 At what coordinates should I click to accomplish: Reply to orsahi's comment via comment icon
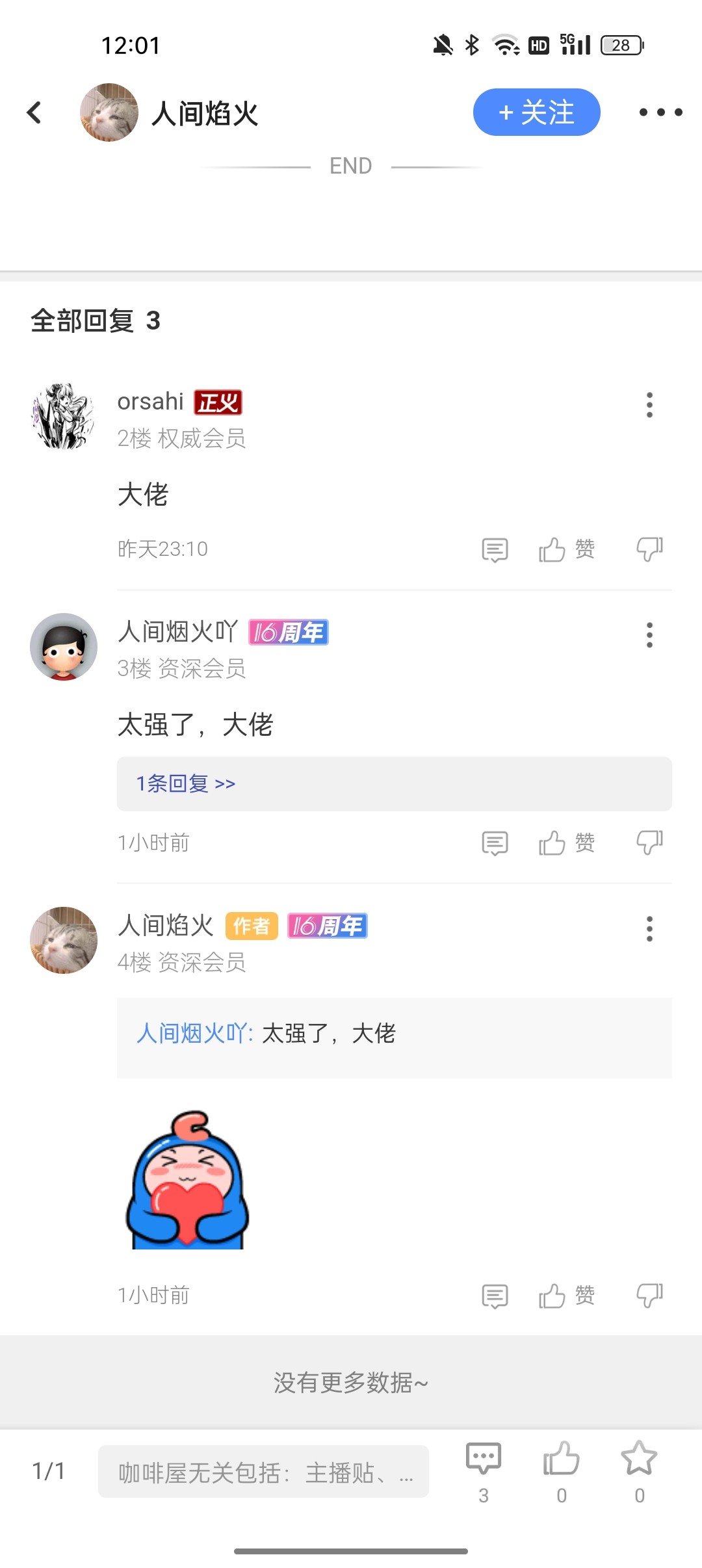495,550
